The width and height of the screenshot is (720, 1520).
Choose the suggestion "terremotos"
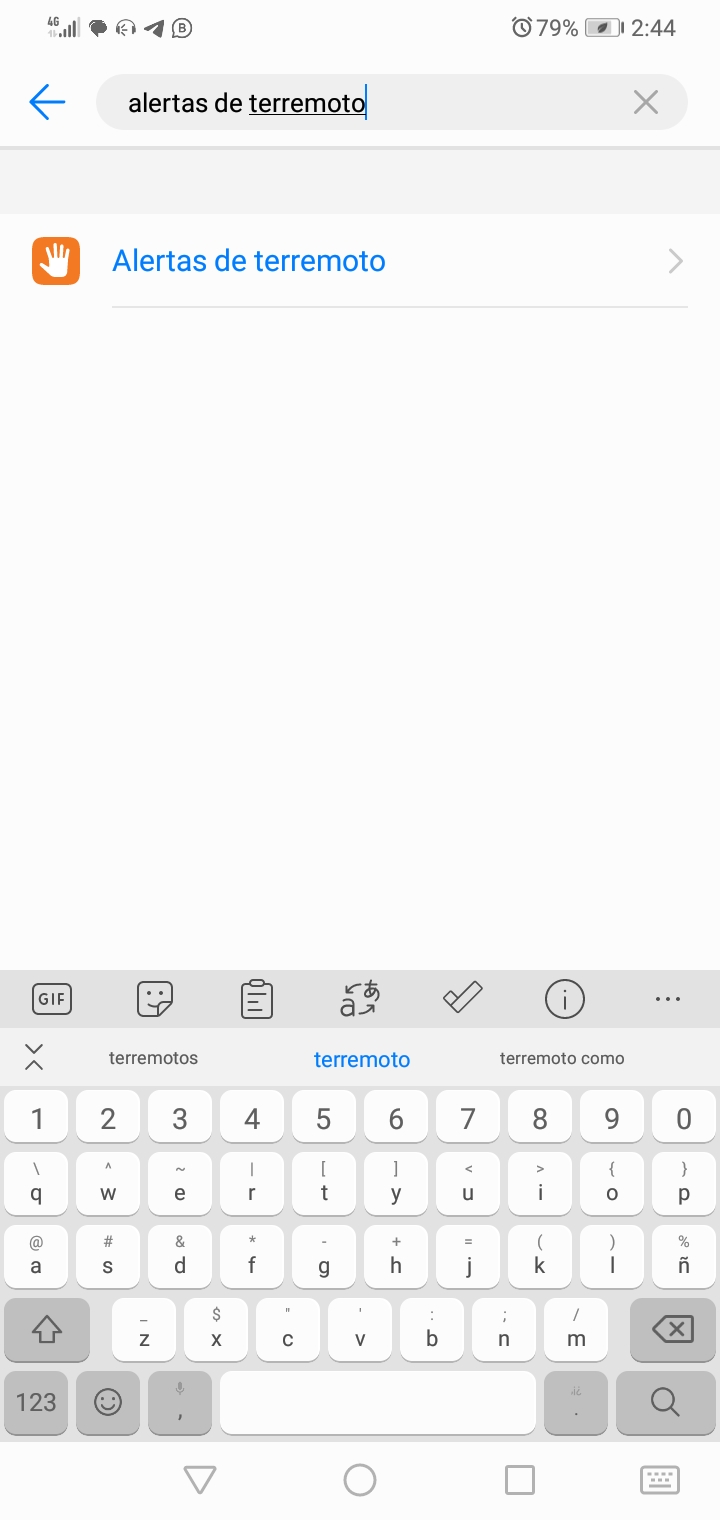[x=153, y=1058]
